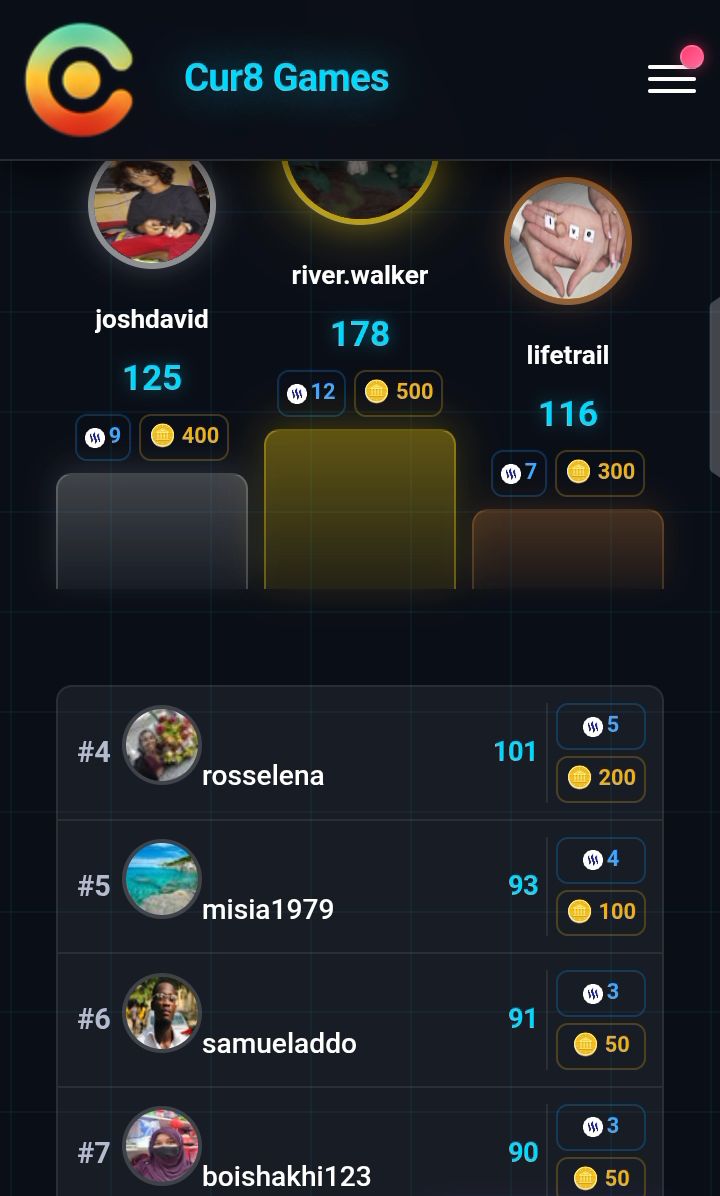
Task: View boishakhi123's leaderboard entry
Action: point(300,1152)
